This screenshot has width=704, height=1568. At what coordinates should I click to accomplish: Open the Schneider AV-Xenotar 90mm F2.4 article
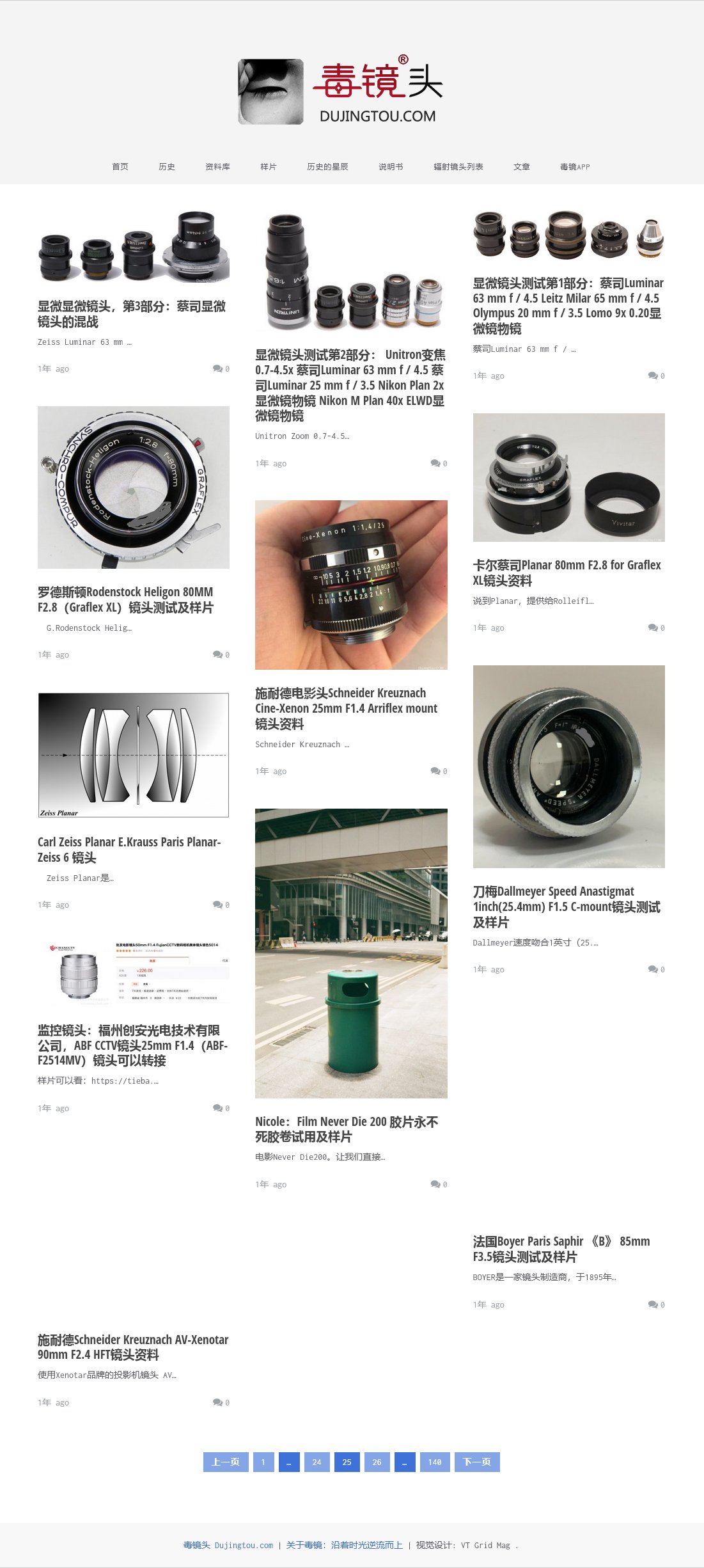coord(133,1347)
